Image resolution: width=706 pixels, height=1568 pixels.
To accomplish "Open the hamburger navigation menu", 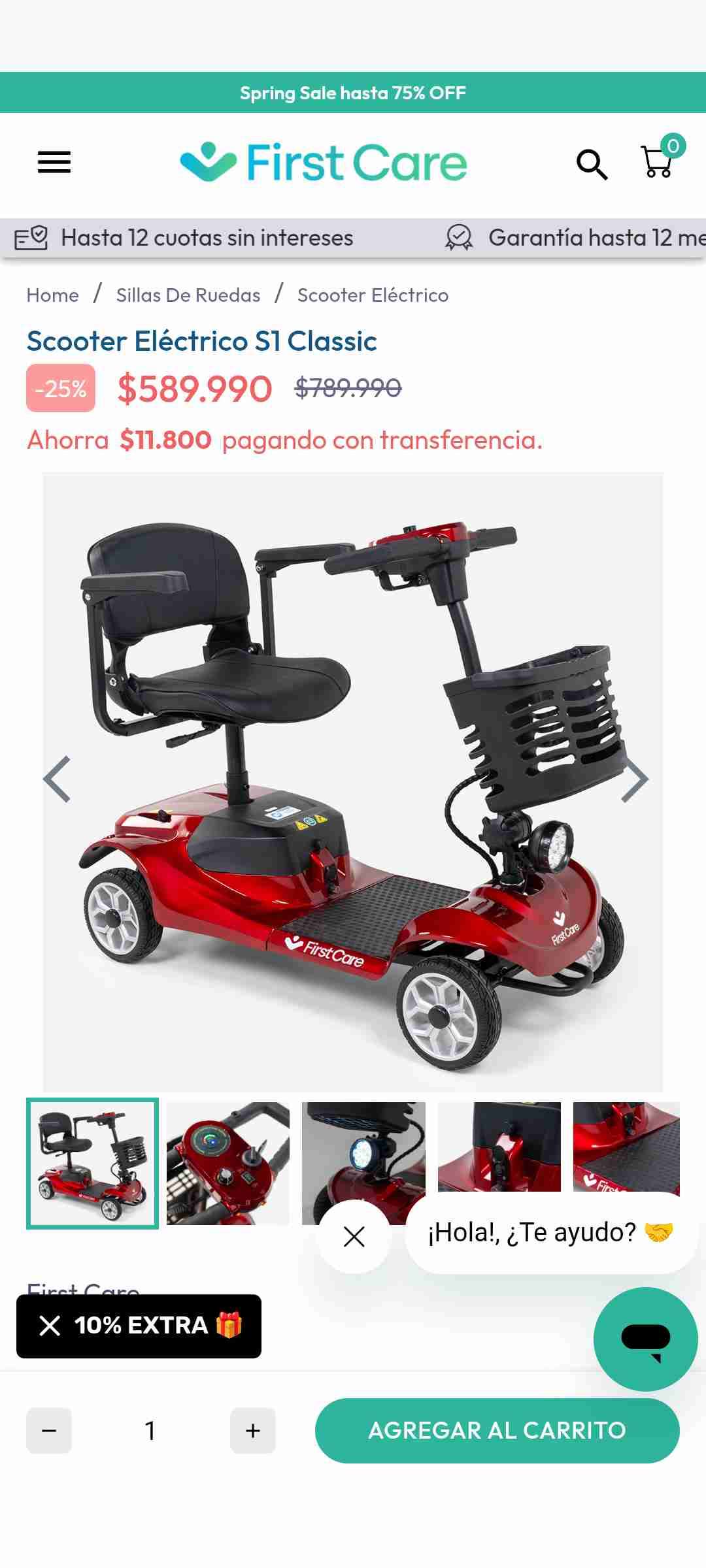I will coord(54,163).
